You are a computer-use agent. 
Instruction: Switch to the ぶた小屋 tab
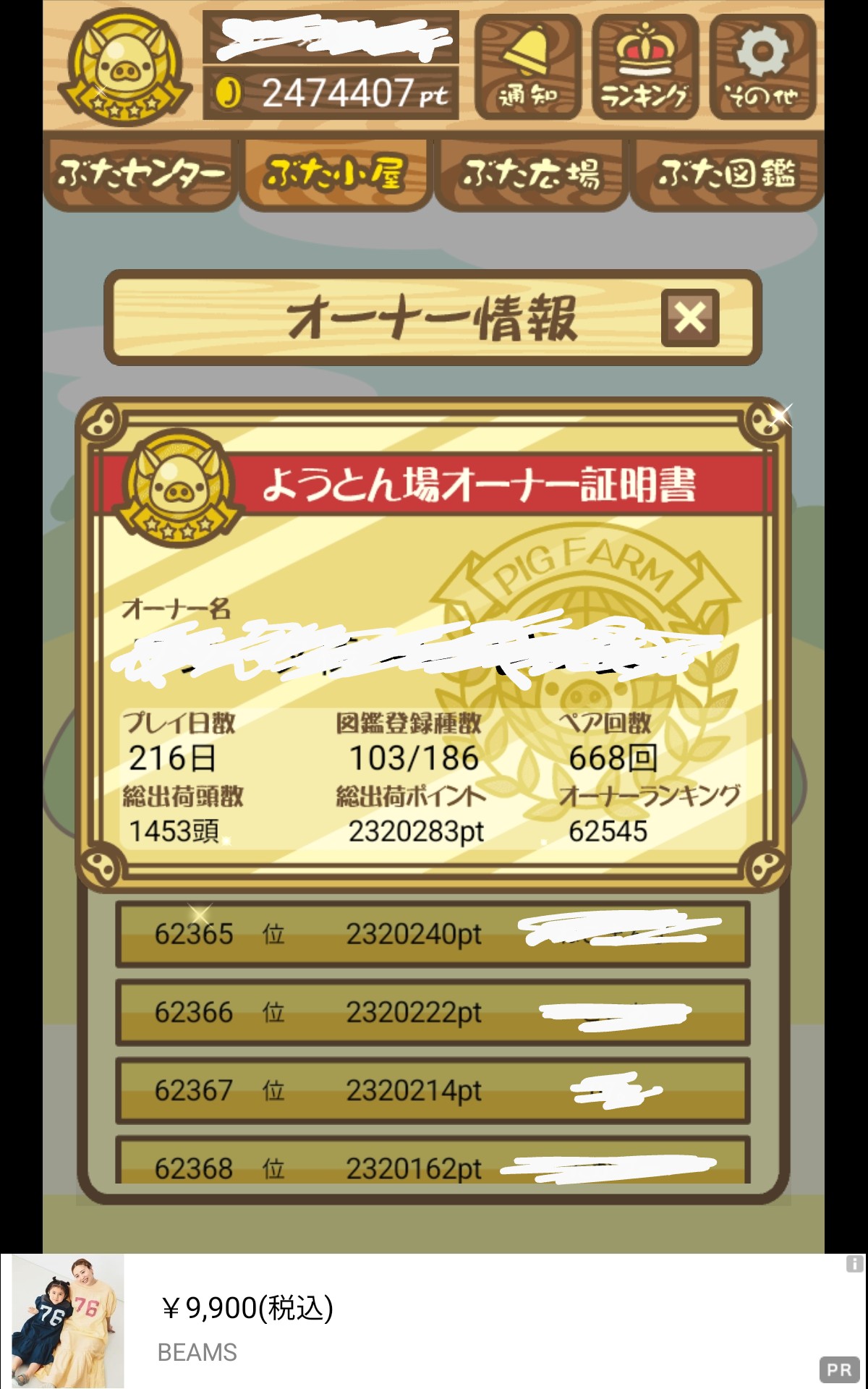(336, 174)
